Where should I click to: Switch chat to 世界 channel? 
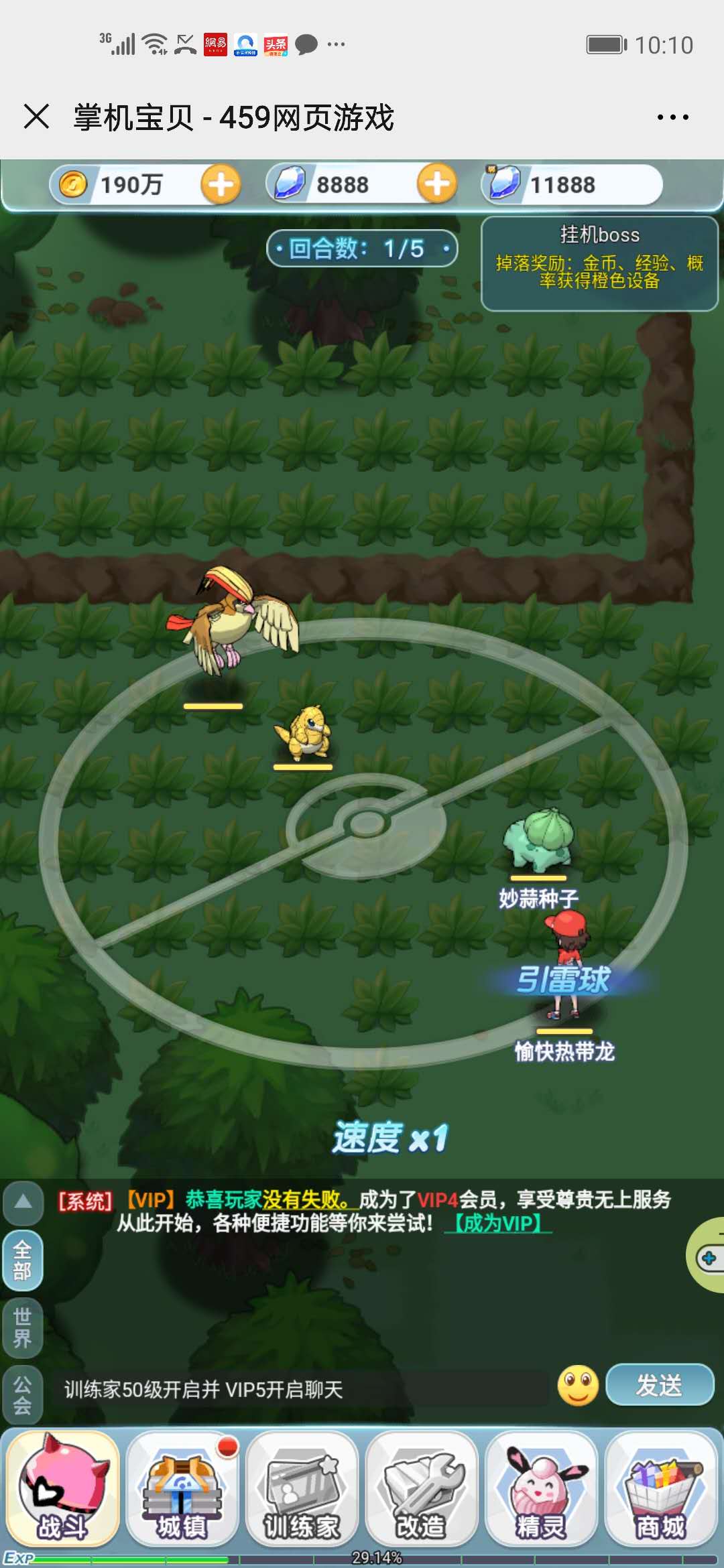[23, 1328]
